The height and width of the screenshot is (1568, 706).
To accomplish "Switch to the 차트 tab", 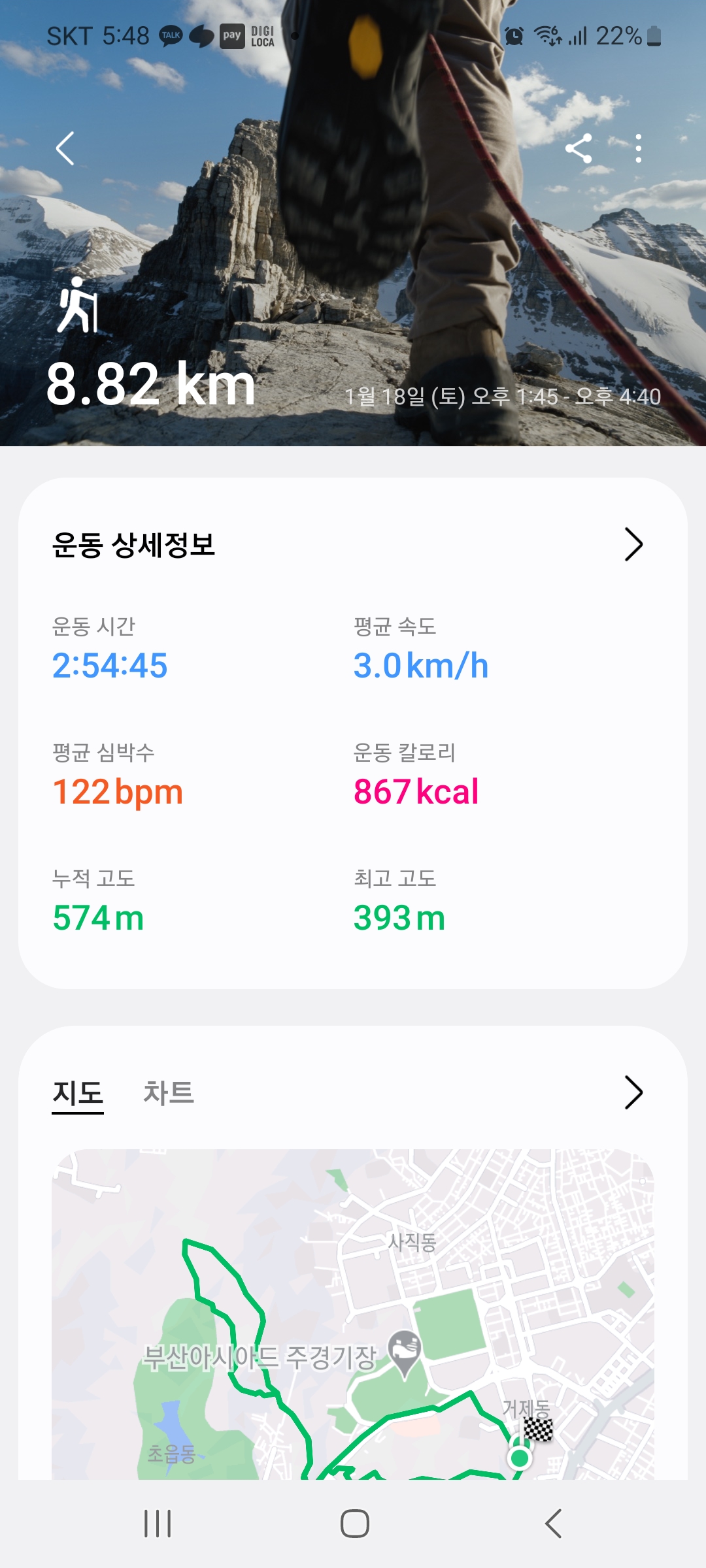I will point(168,1093).
